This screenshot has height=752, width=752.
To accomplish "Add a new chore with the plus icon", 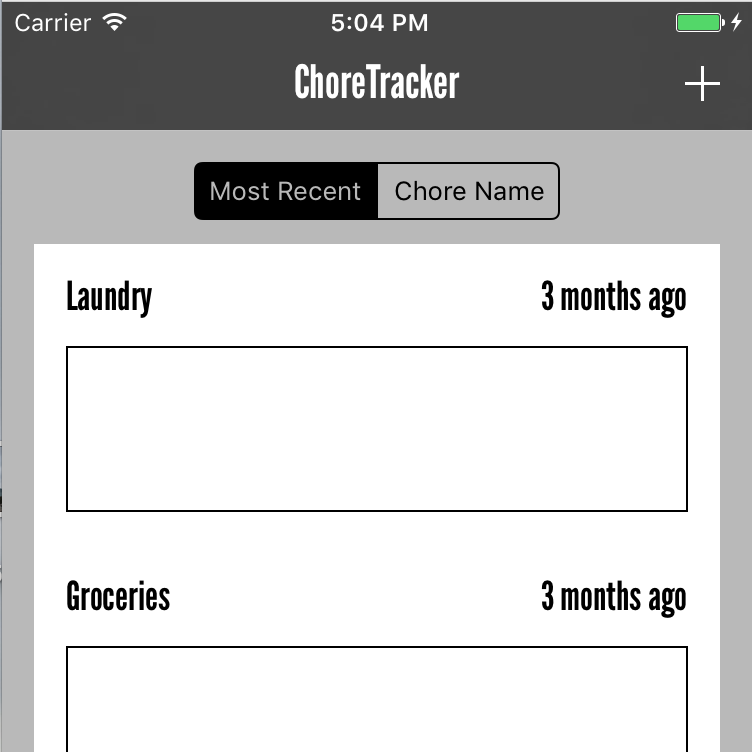I will click(x=702, y=84).
